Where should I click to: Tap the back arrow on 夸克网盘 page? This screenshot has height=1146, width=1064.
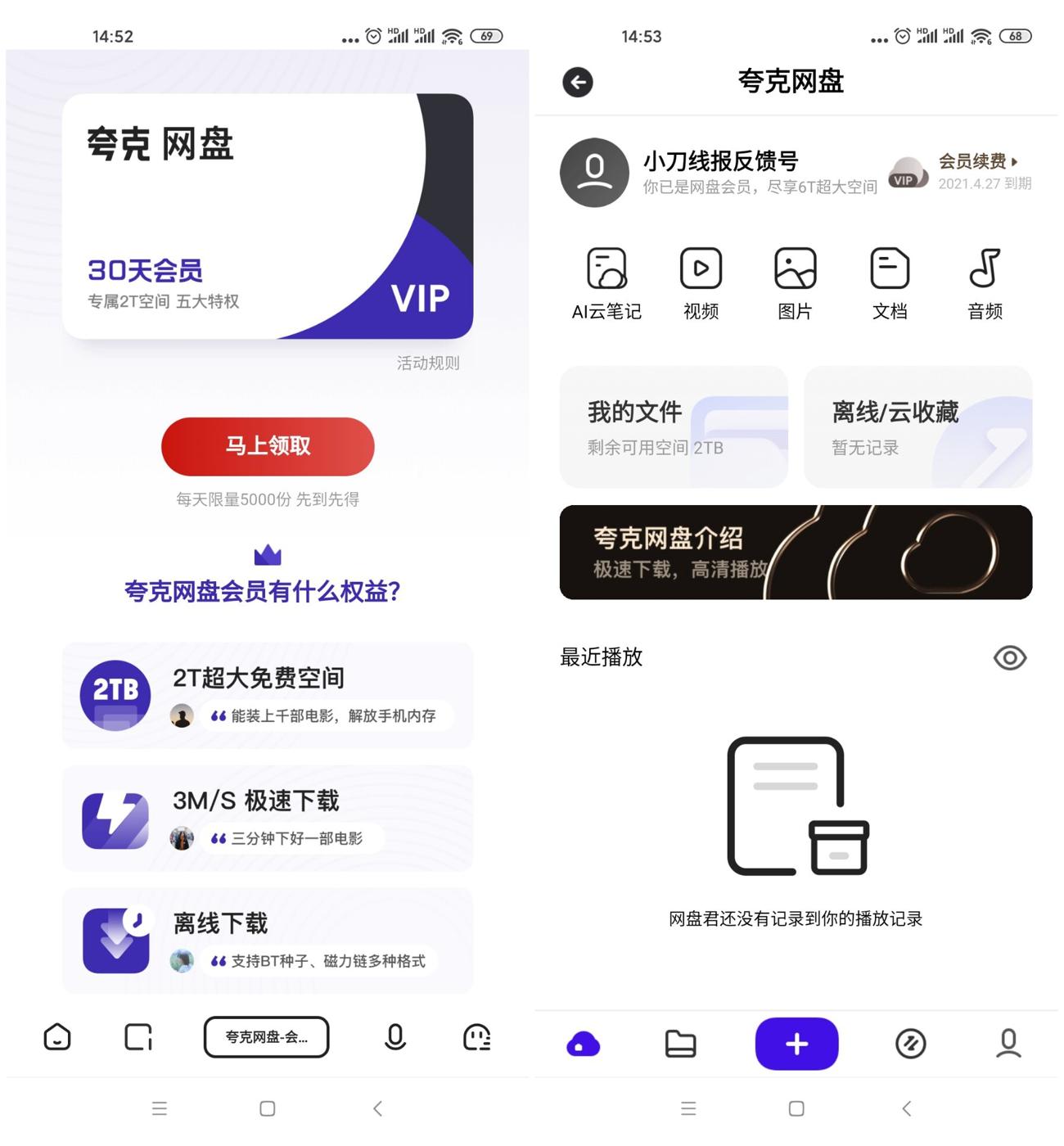click(579, 82)
